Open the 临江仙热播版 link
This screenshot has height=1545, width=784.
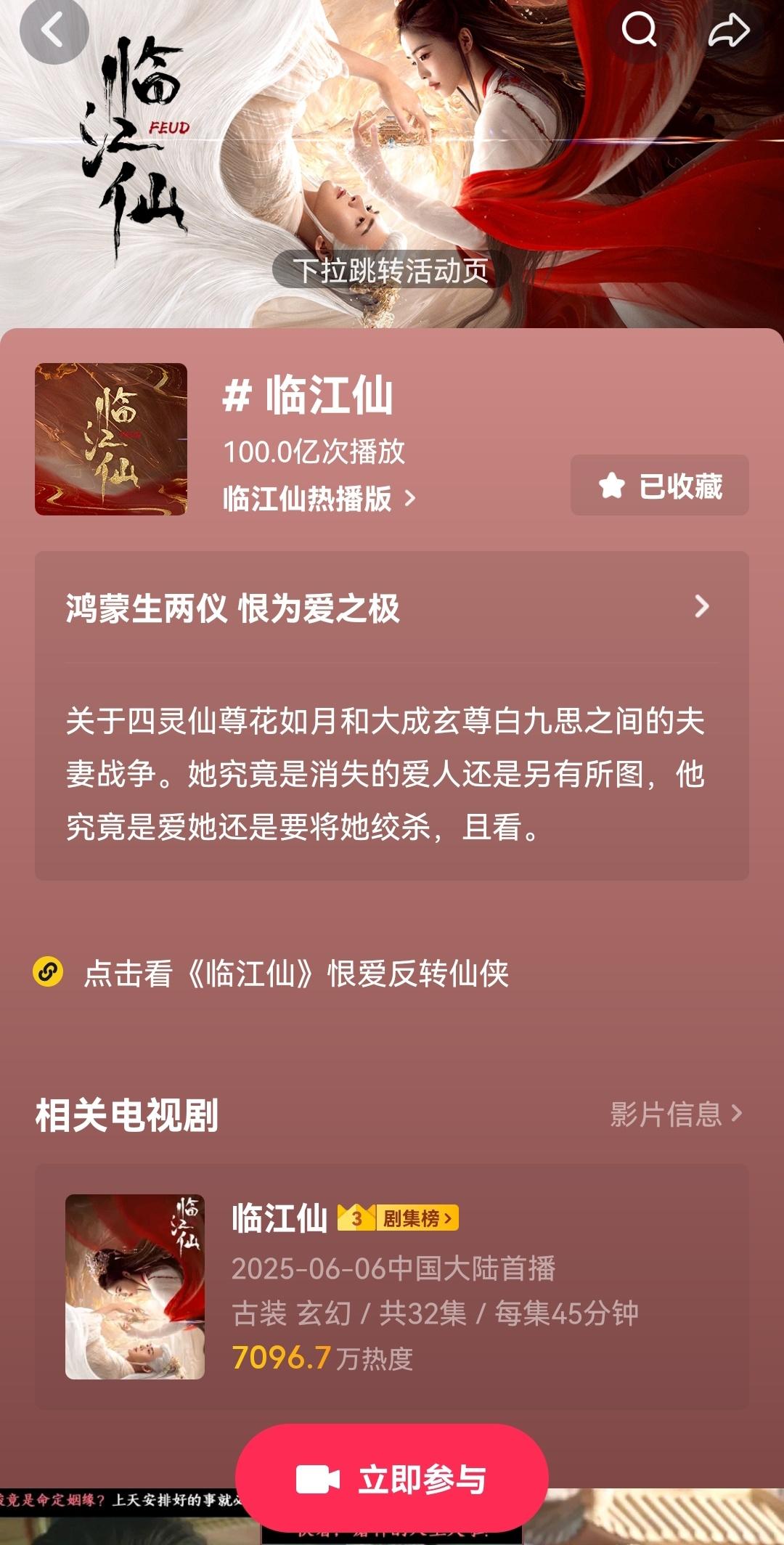click(x=319, y=499)
